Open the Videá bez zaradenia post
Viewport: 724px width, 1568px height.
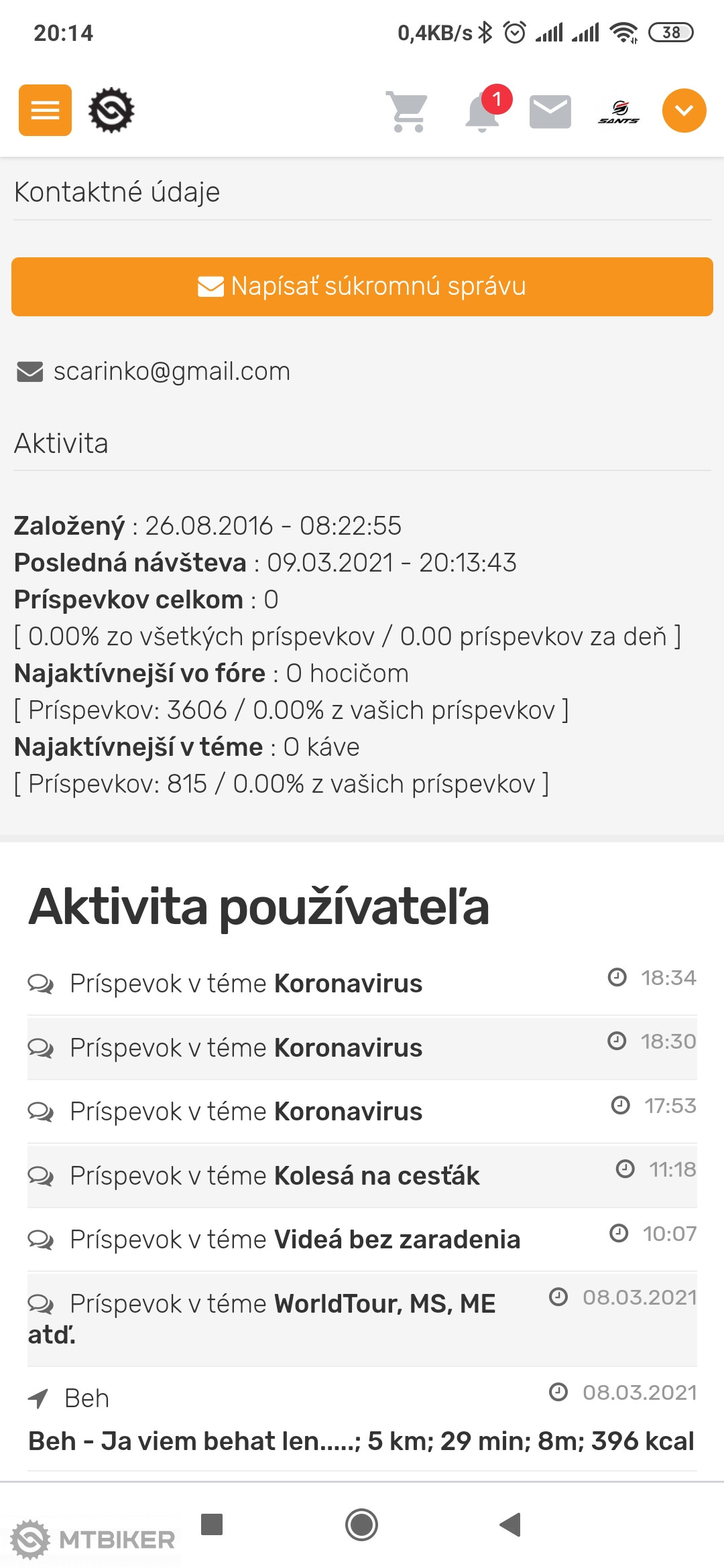[396, 1240]
